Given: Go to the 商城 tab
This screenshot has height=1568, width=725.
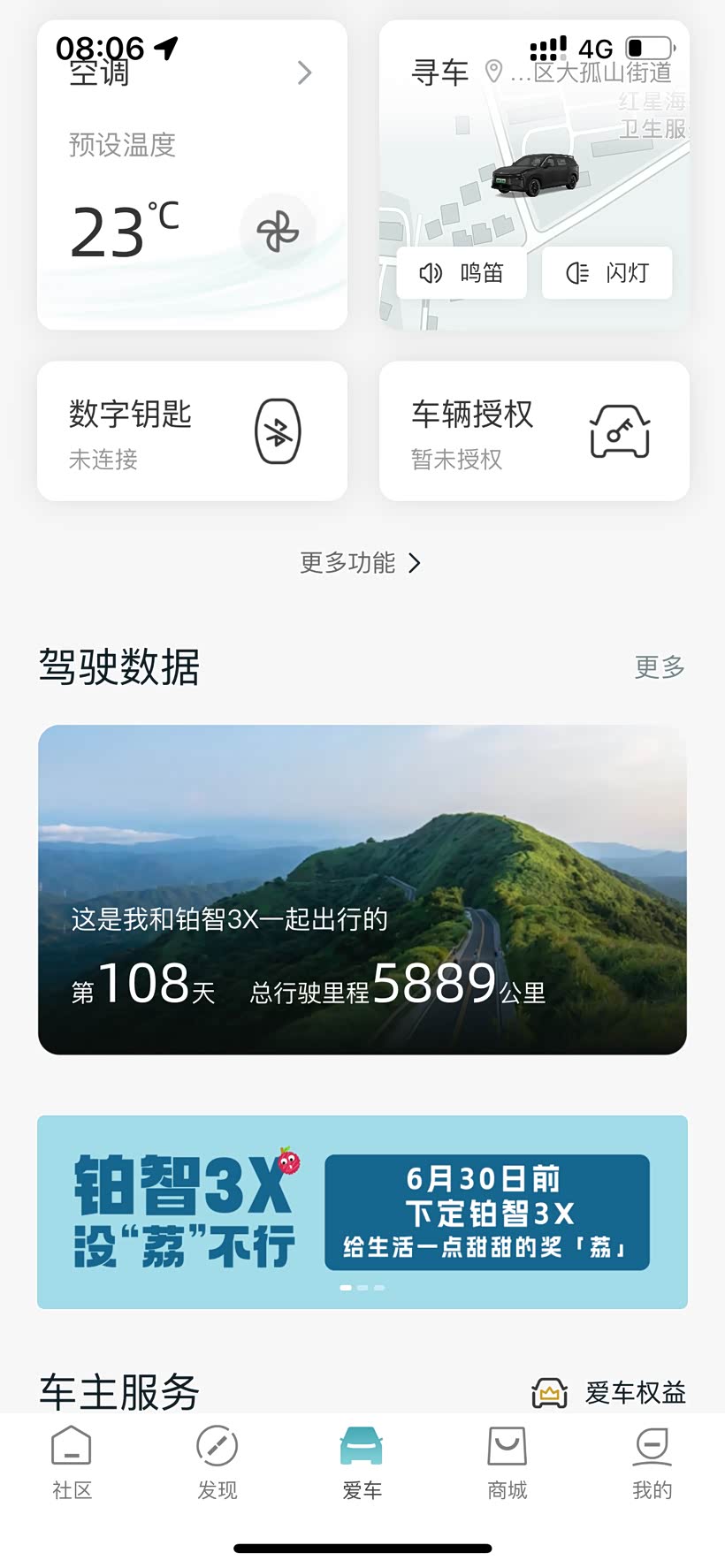Looking at the screenshot, I should point(507,1464).
